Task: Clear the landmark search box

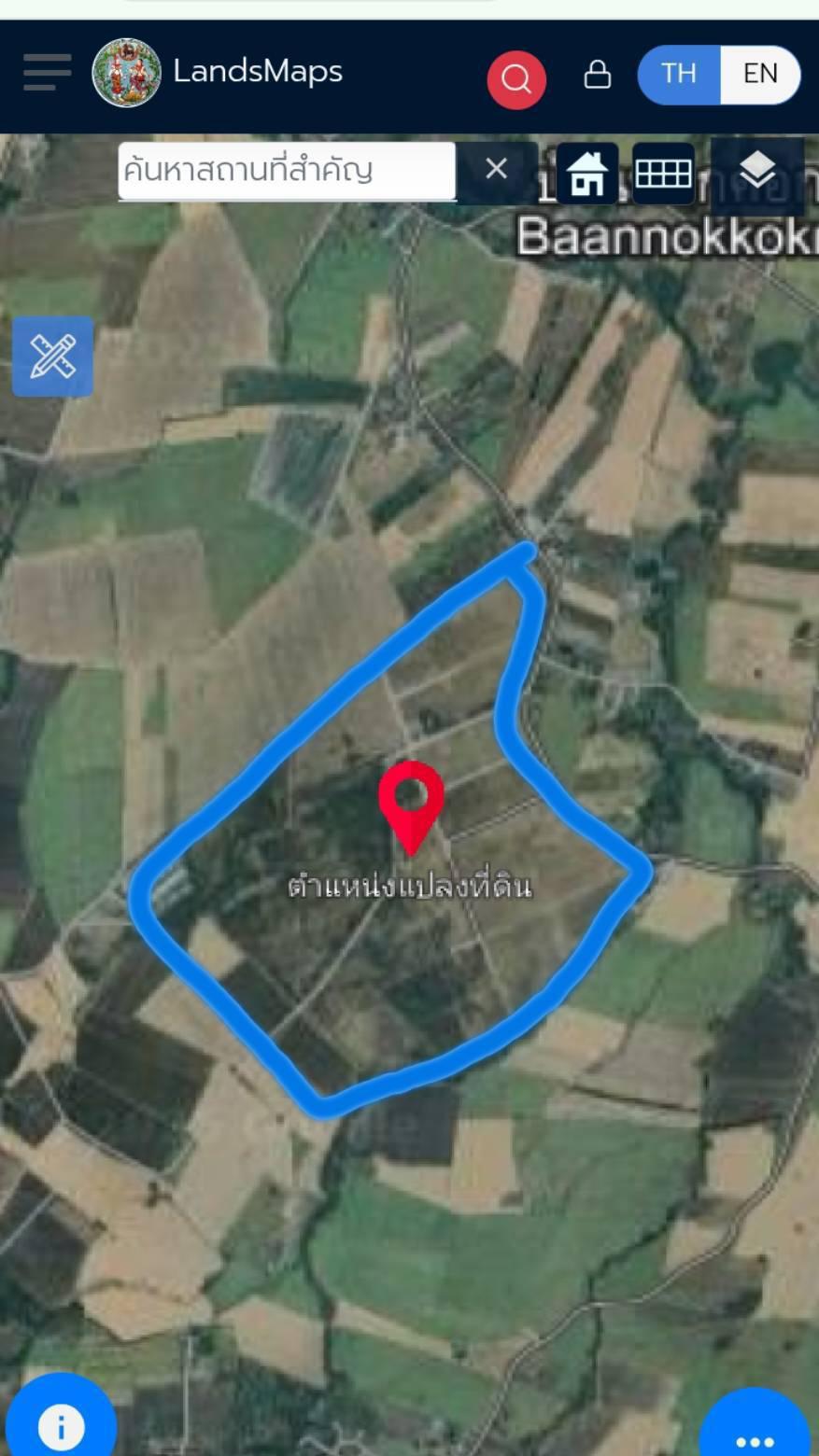Action: click(x=496, y=170)
